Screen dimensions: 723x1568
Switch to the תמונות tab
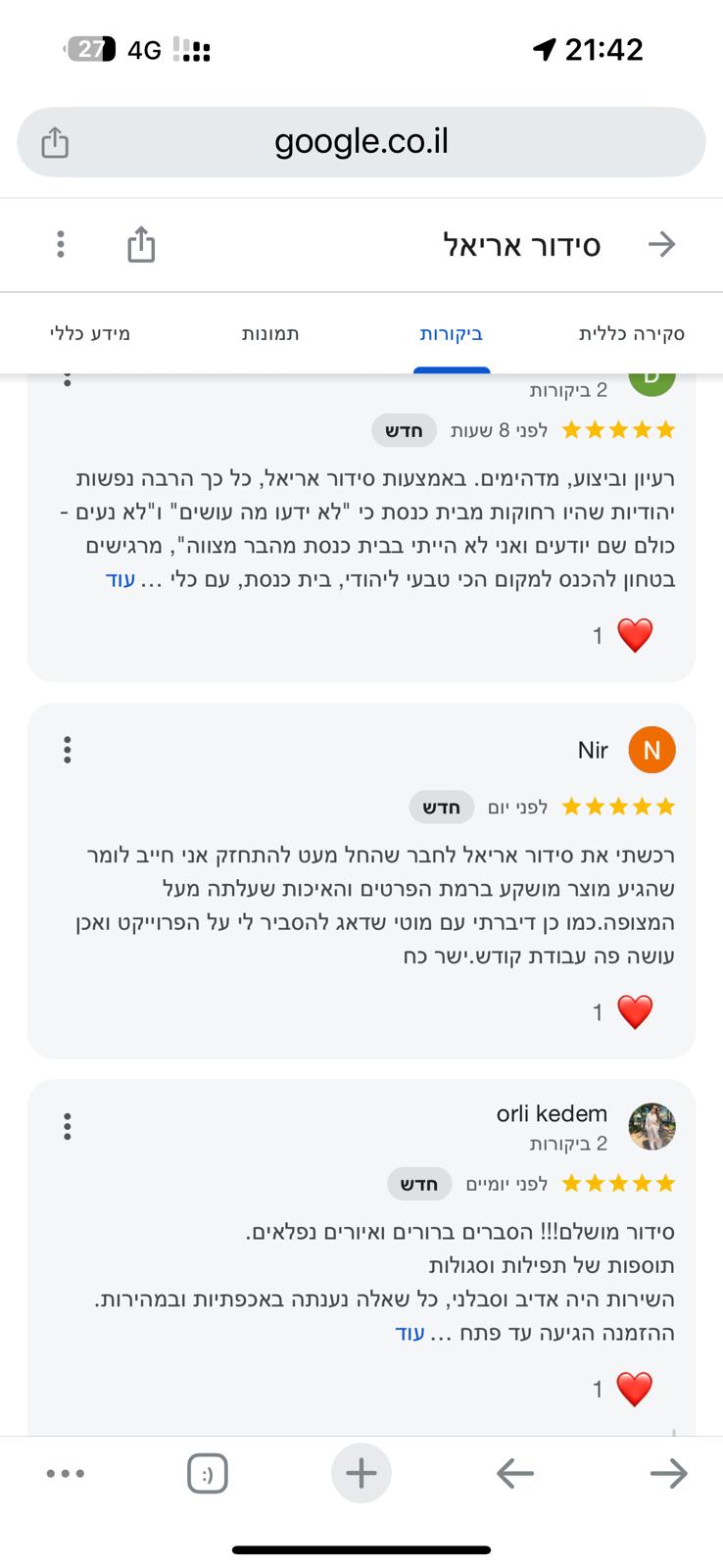pyautogui.click(x=270, y=334)
